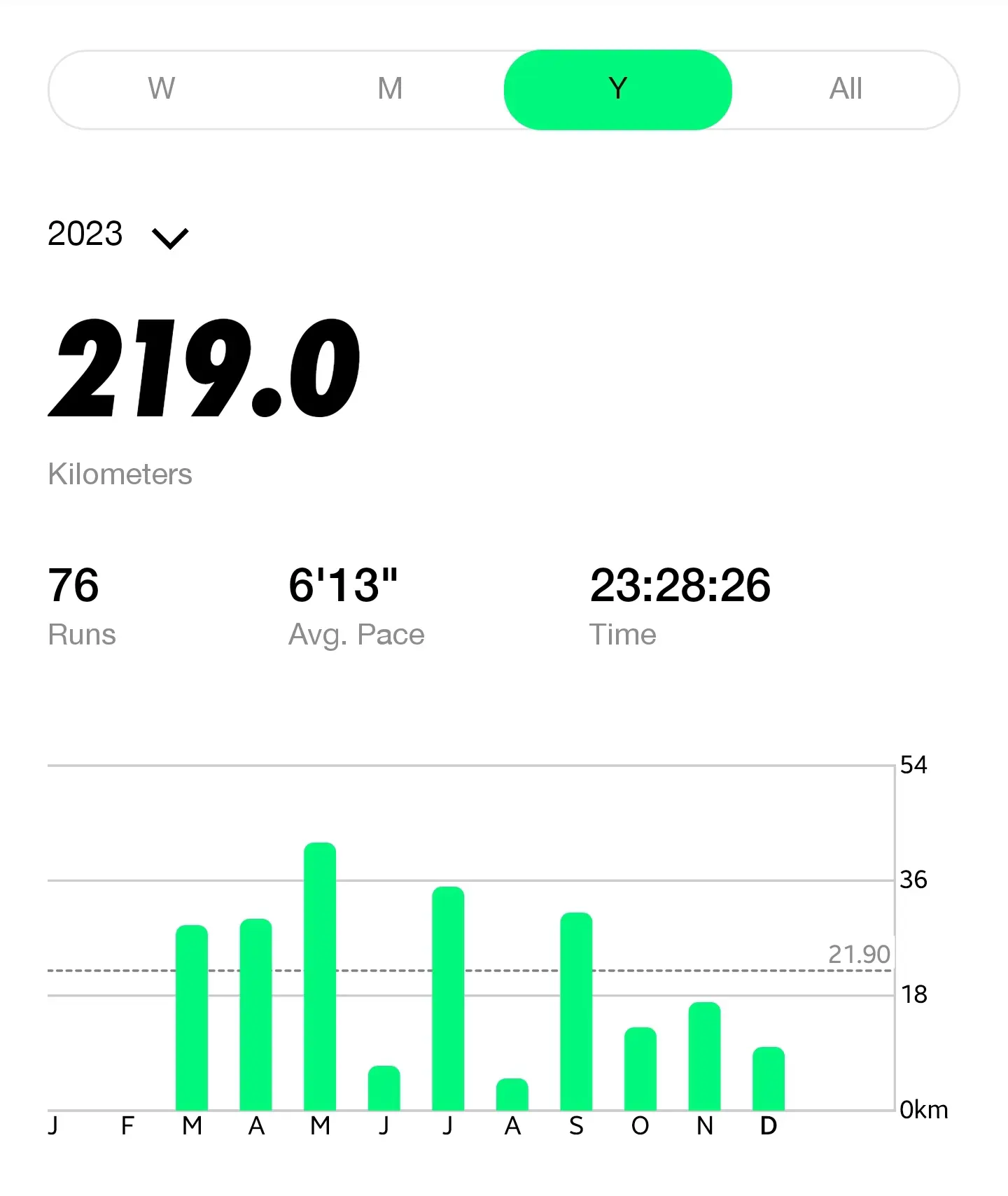Switch to the M monthly tab

(390, 89)
